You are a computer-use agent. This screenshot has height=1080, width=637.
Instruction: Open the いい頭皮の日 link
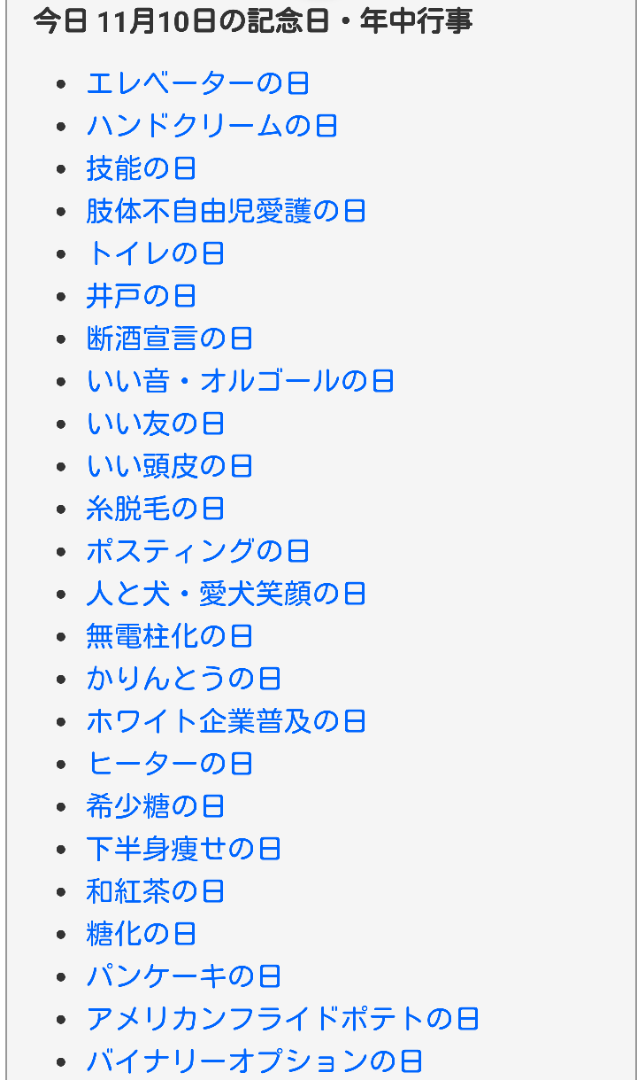pyautogui.click(x=170, y=466)
